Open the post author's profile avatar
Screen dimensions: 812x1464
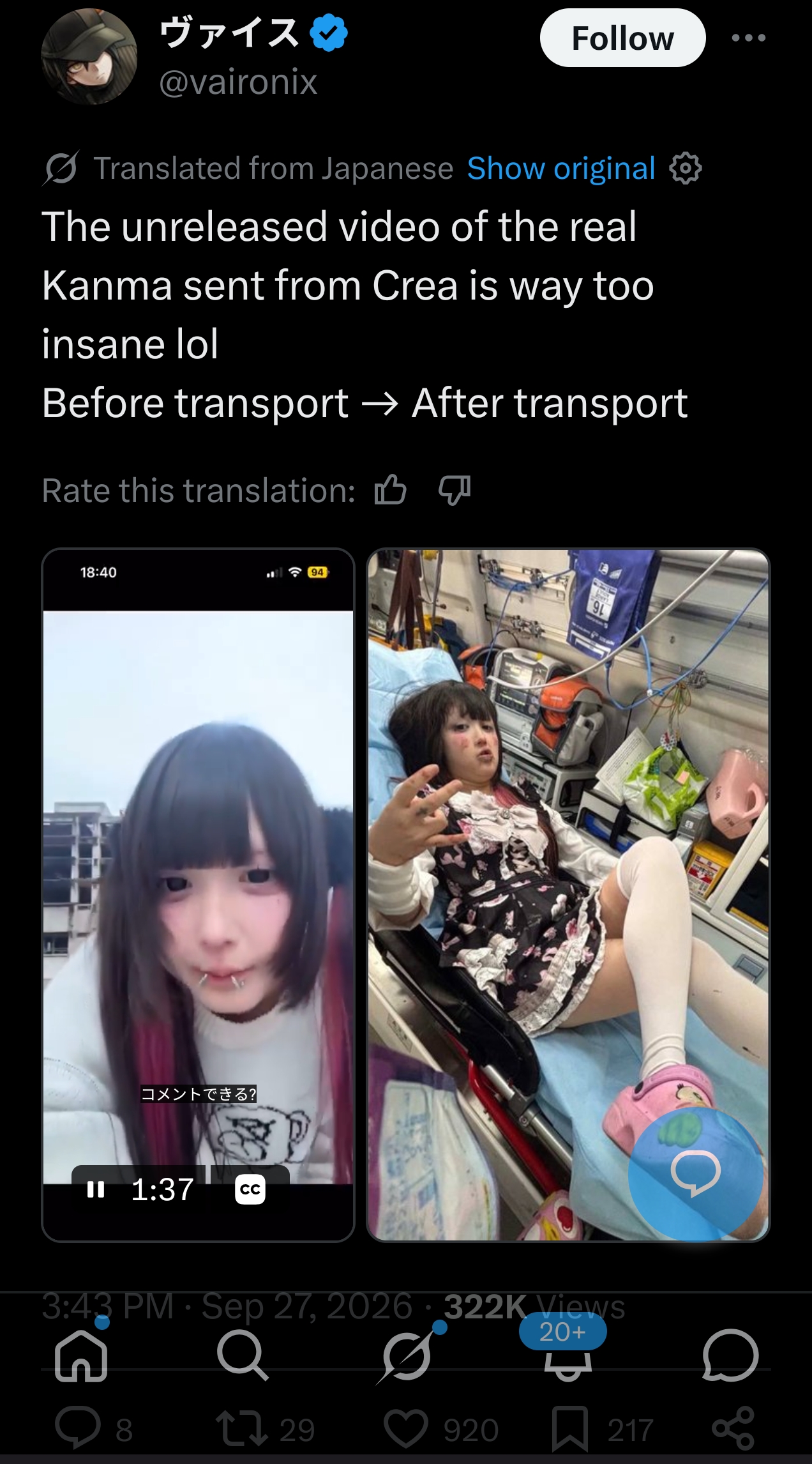pyautogui.click(x=89, y=56)
